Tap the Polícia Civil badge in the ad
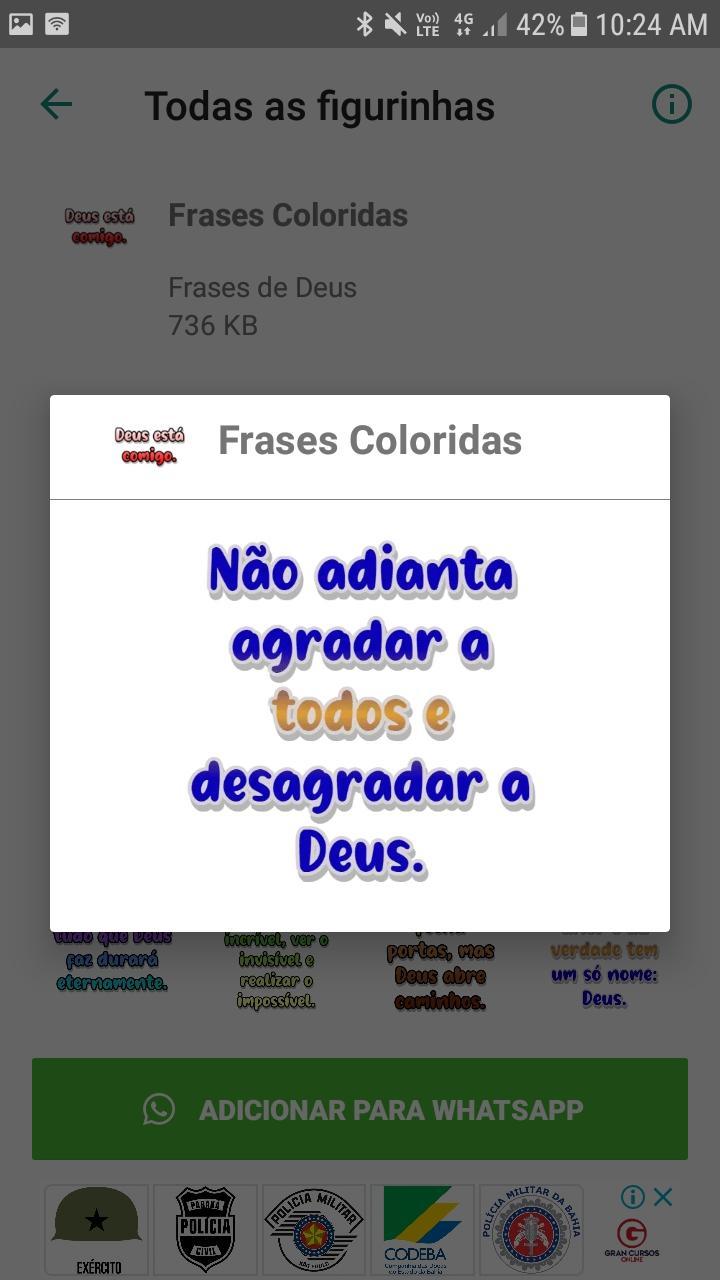Image resolution: width=720 pixels, height=1280 pixels. pyautogui.click(x=204, y=1229)
